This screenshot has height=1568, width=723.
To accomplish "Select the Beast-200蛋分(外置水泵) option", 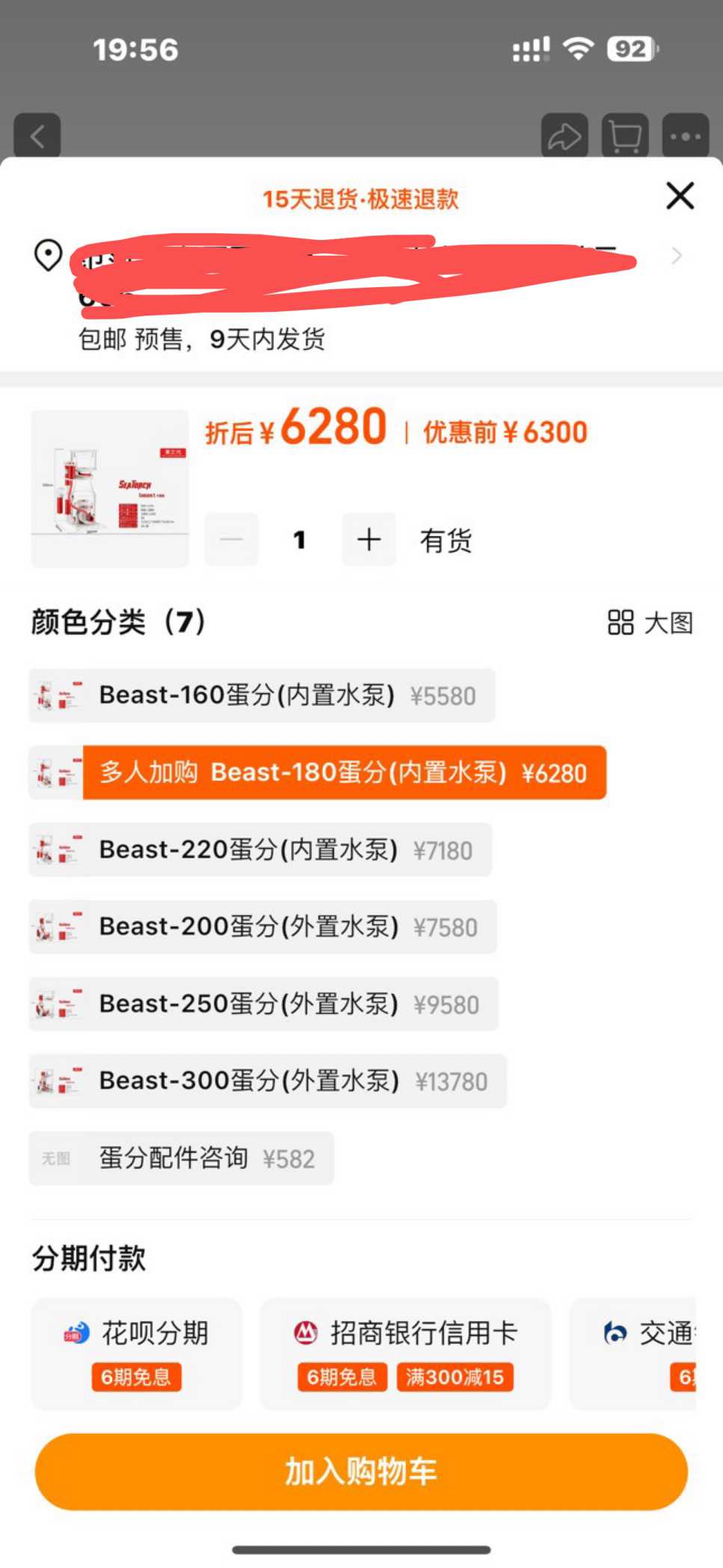I will 262,927.
